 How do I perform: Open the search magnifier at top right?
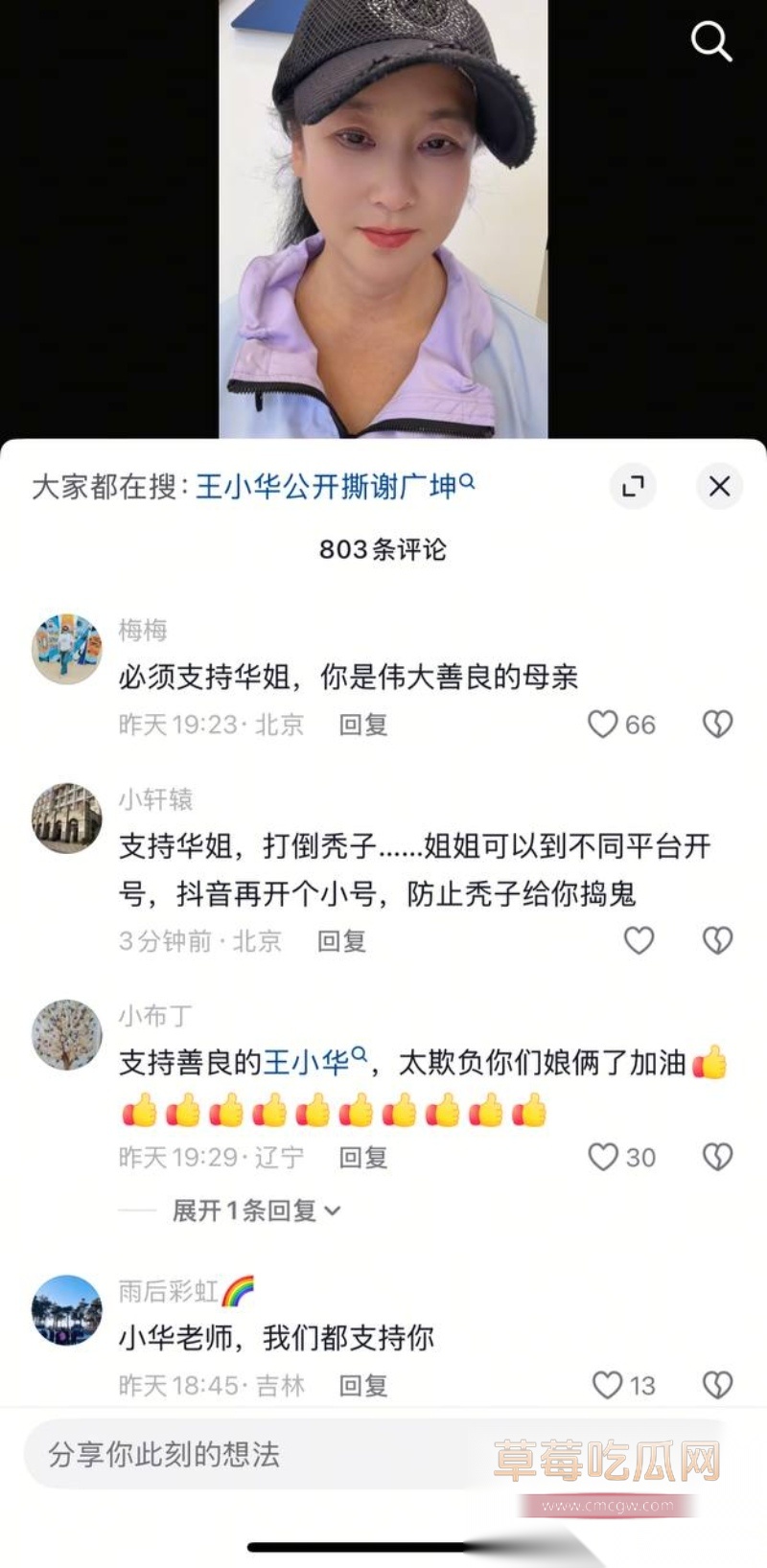click(710, 42)
